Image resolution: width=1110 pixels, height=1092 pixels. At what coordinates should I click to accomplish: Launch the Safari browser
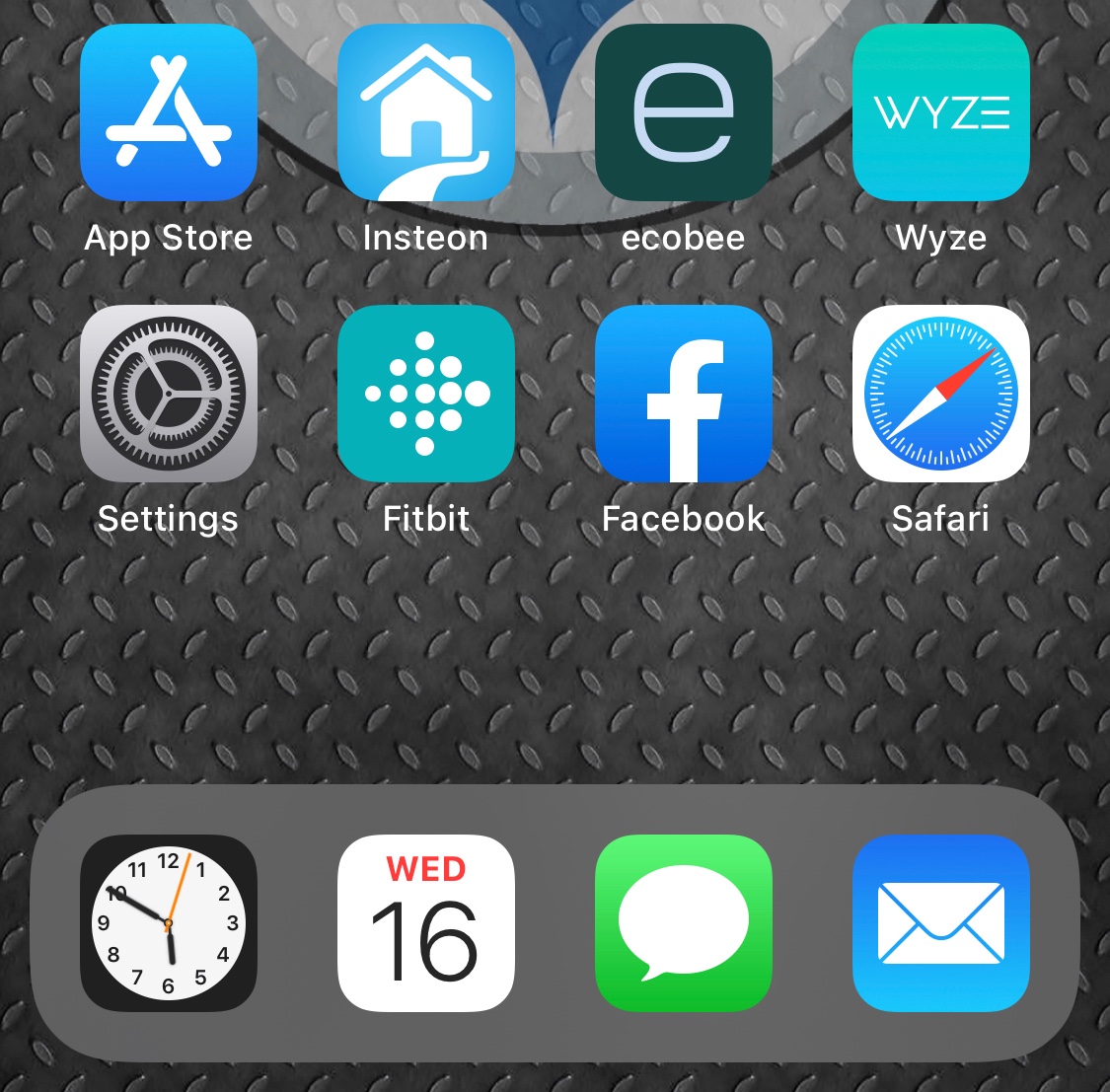(940, 394)
